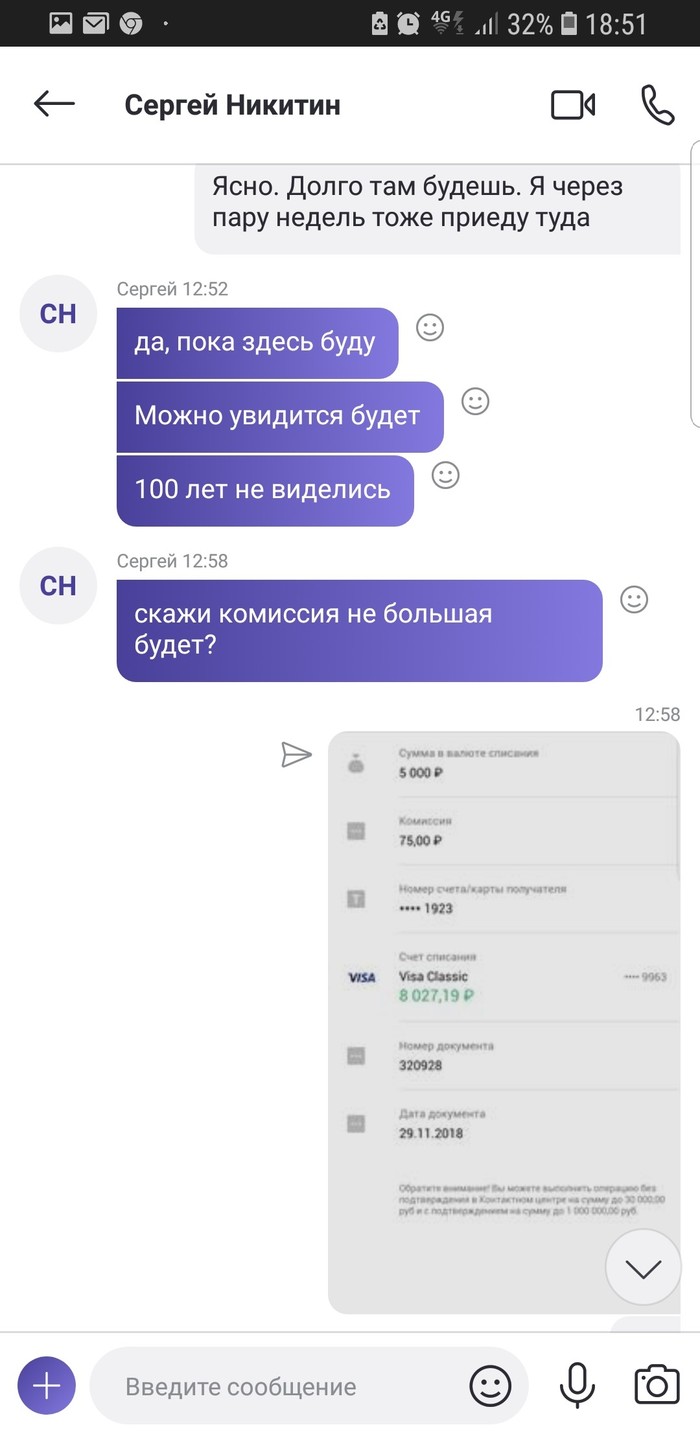Open the camera to take a photo
Screen dimensions: 700x1438
click(x=657, y=1386)
